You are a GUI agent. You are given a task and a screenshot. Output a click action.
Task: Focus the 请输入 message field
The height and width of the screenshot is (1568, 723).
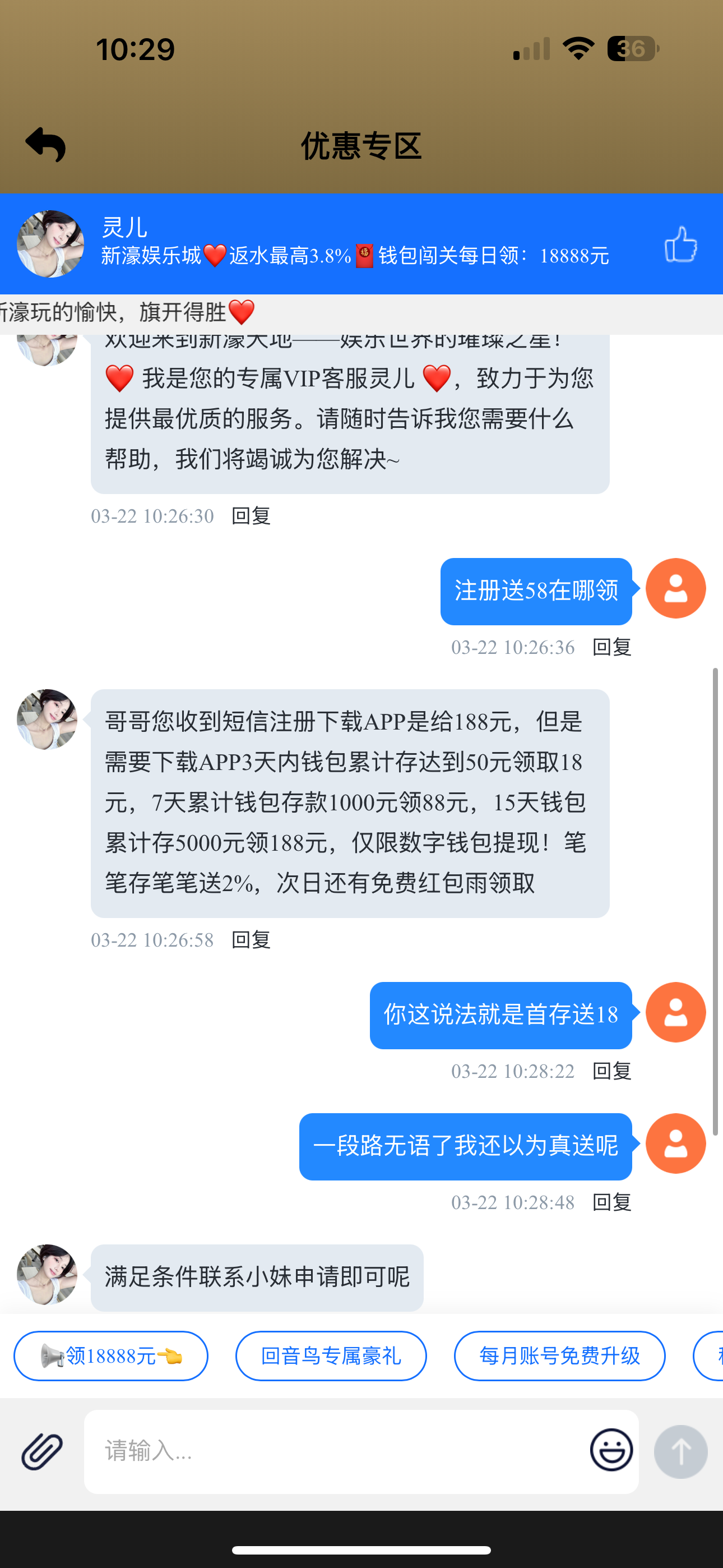pyautogui.click(x=335, y=1451)
